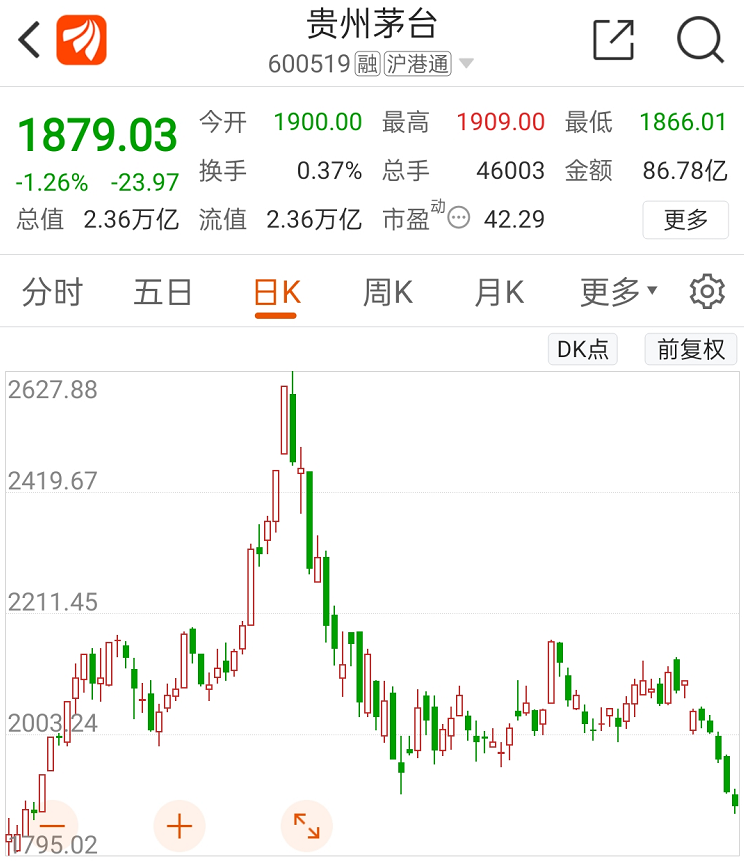This screenshot has height=861, width=744.
Task: Switch to the 五日 chart tab
Action: tap(163, 293)
